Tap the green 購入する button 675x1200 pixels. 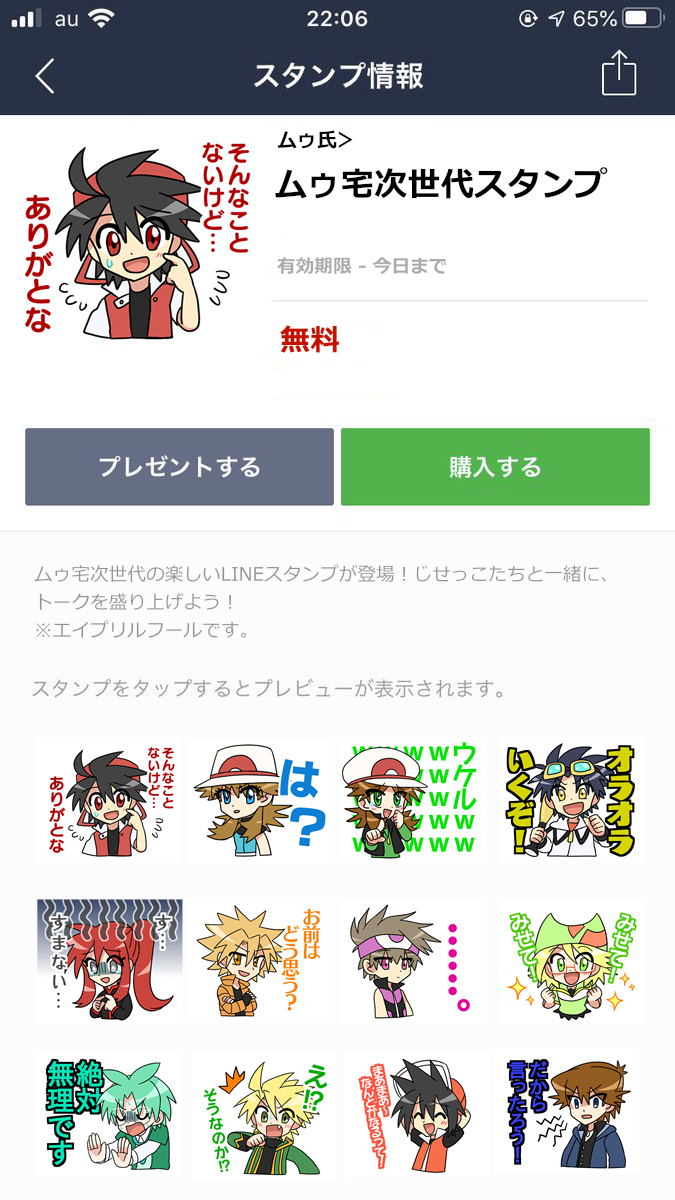(495, 467)
